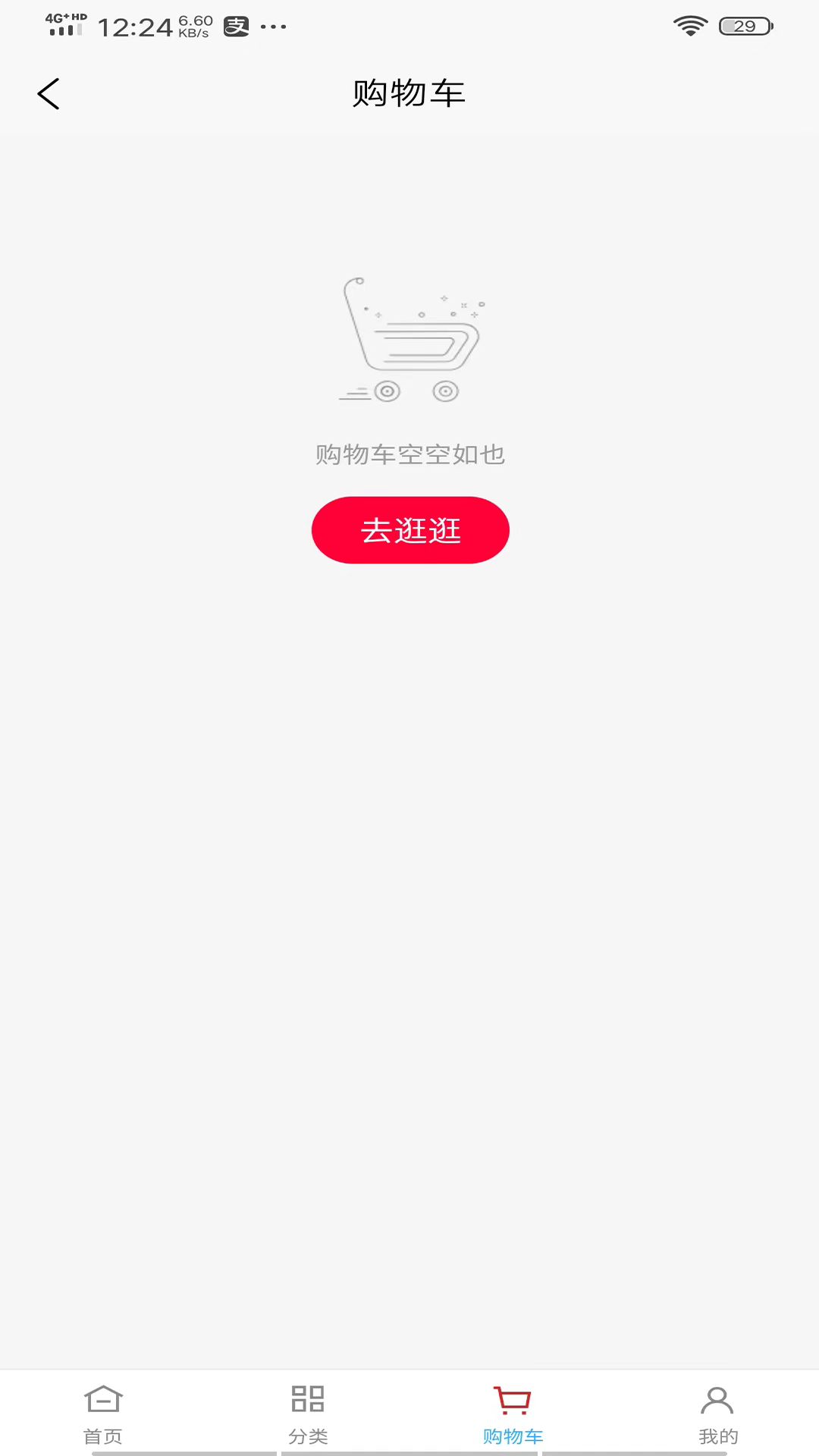Tap the Wi-Fi icon in the status bar
Image resolution: width=819 pixels, height=1456 pixels.
(689, 25)
